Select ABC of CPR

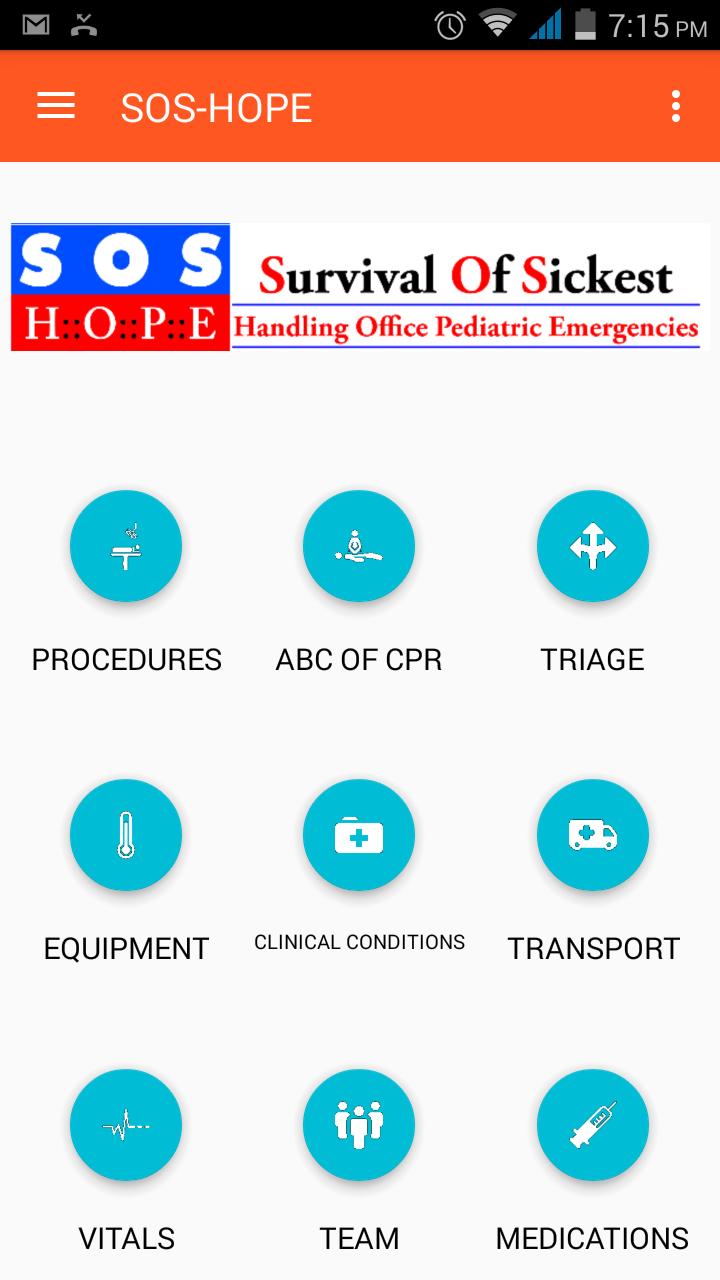click(359, 546)
